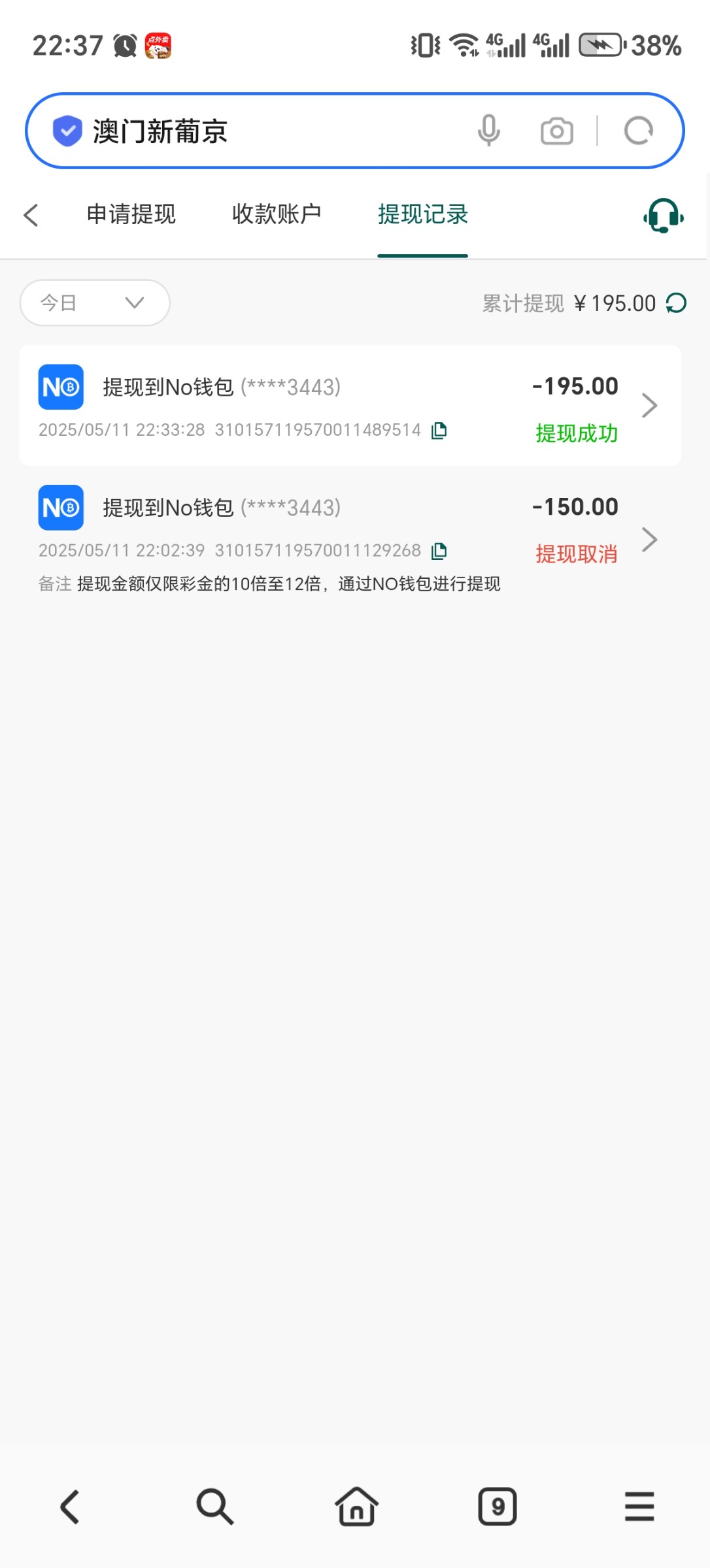Viewport: 710px width, 1568px height.
Task: Open search from the bottom browser toolbar
Action: coord(214,1507)
